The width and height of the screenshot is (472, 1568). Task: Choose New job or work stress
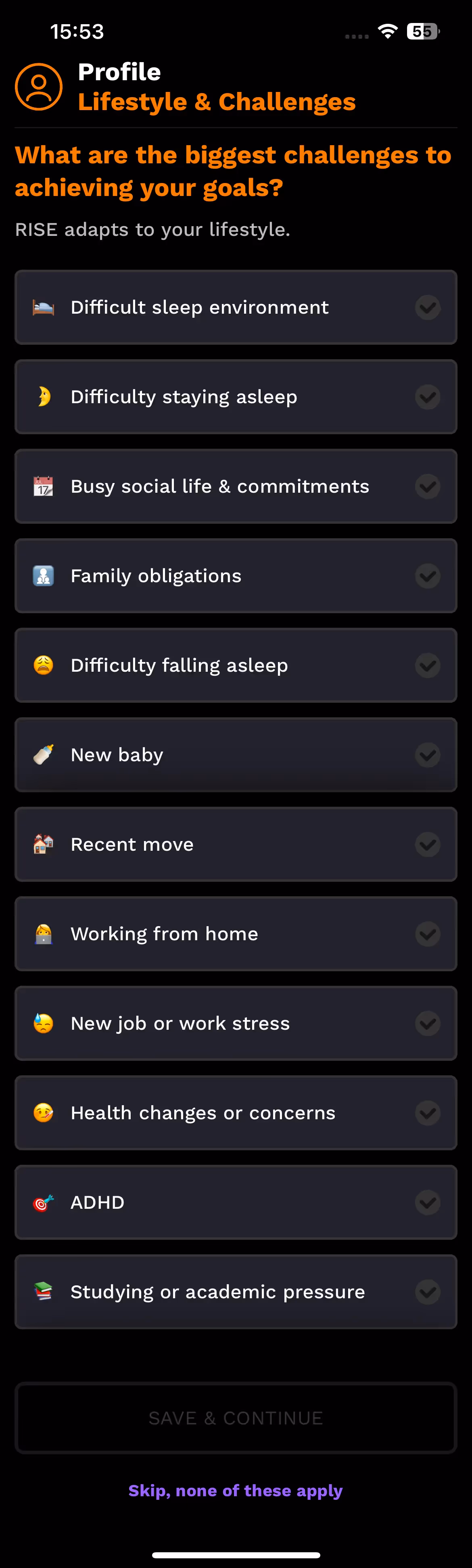tap(236, 1023)
